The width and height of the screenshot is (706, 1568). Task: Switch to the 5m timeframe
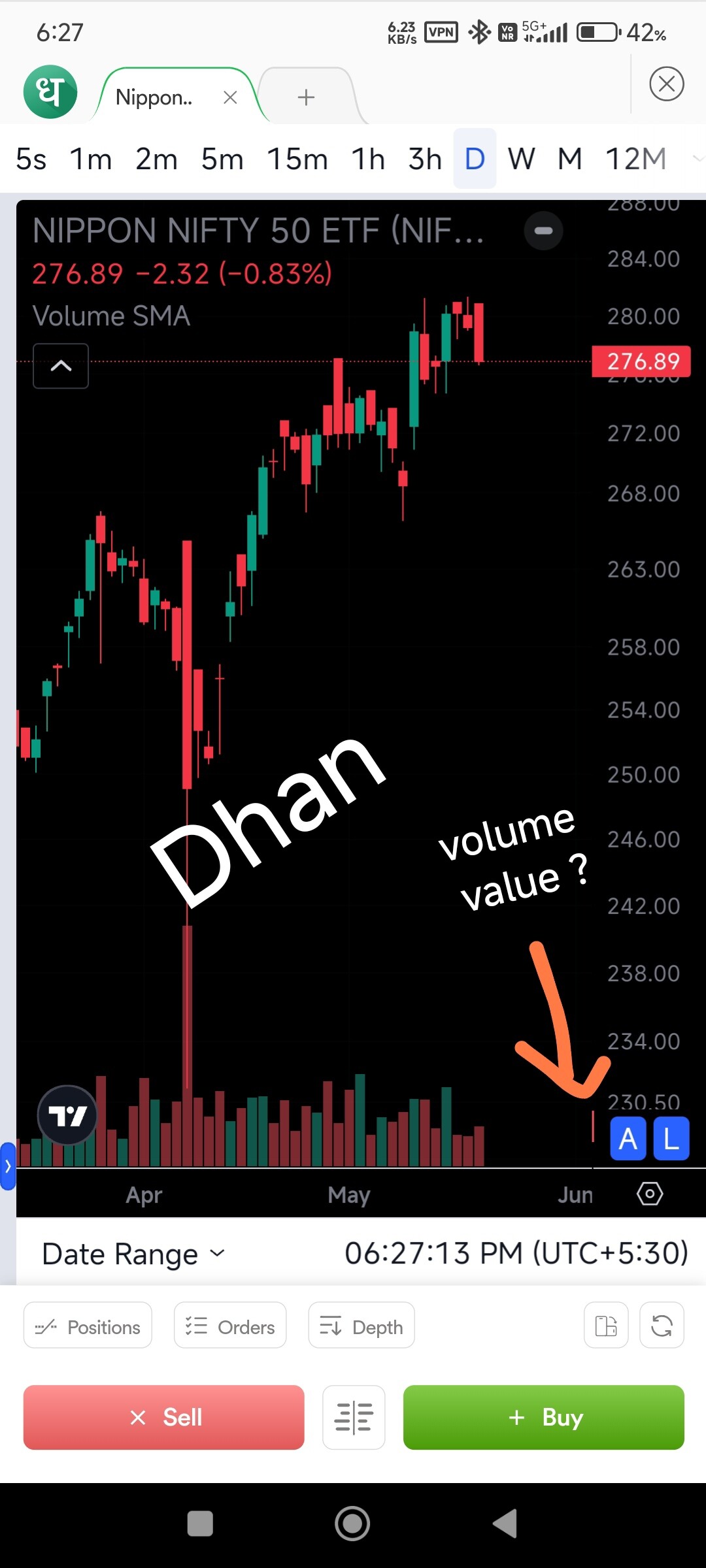pos(222,159)
